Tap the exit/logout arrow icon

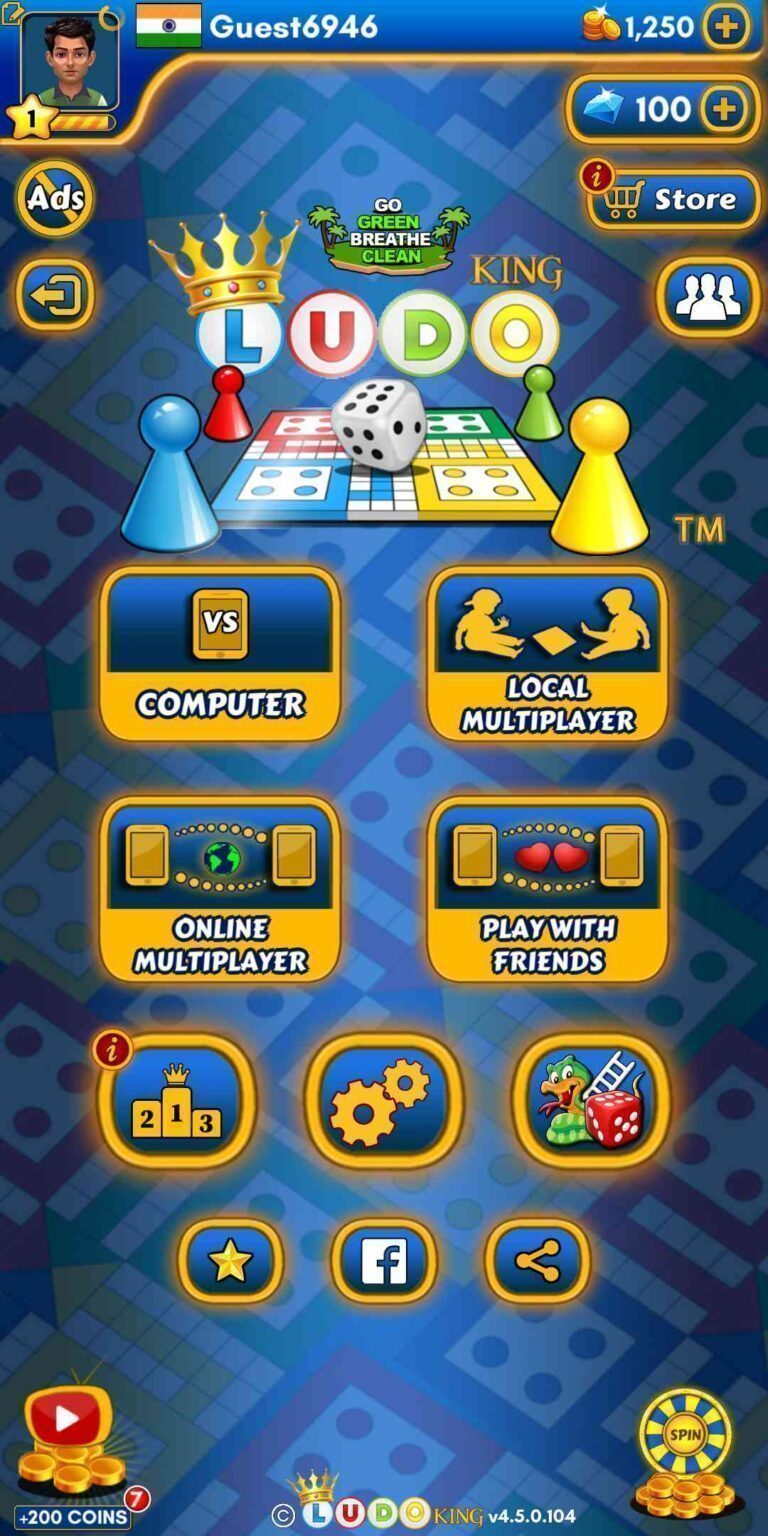tap(55, 294)
